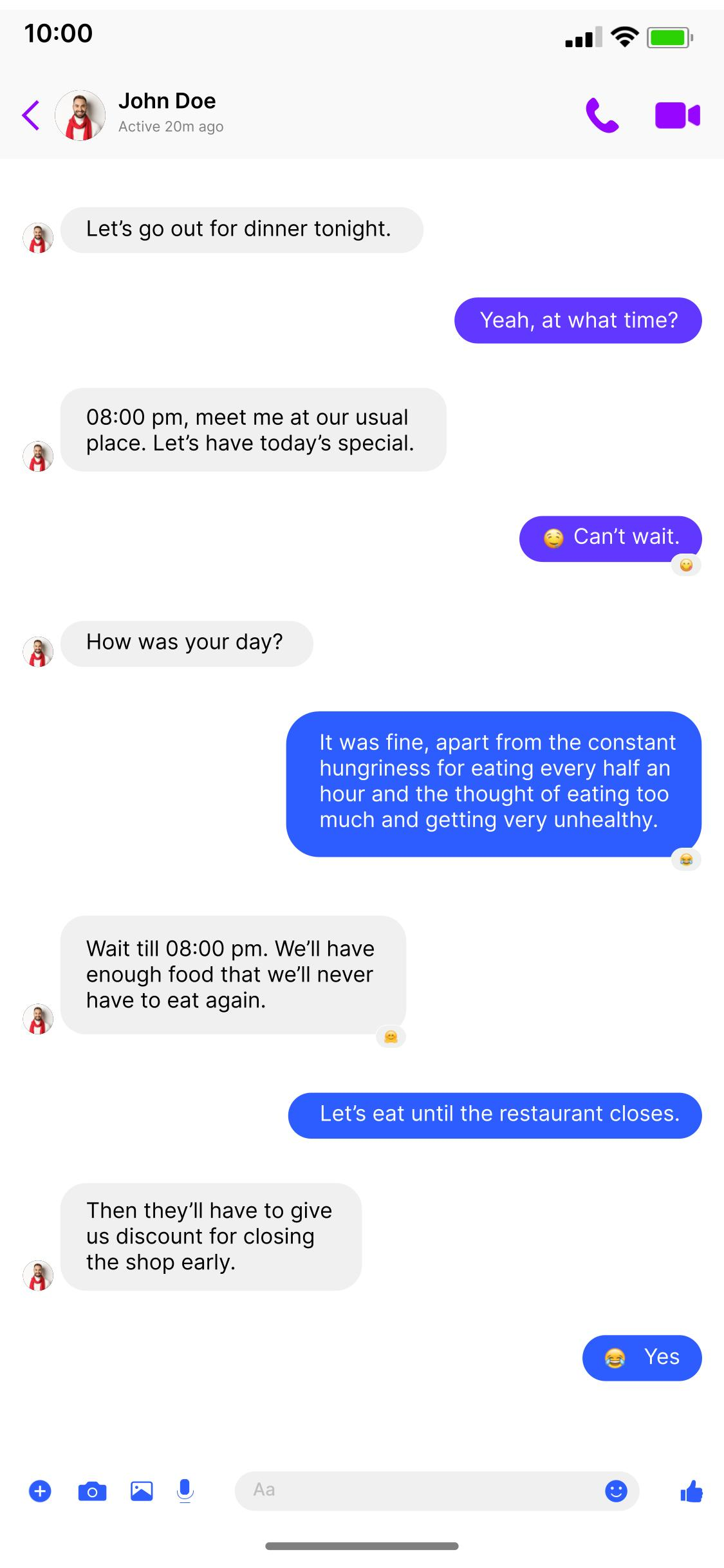The image size is (724, 1568).
Task: Open the emoji picker in message field
Action: click(x=616, y=1491)
